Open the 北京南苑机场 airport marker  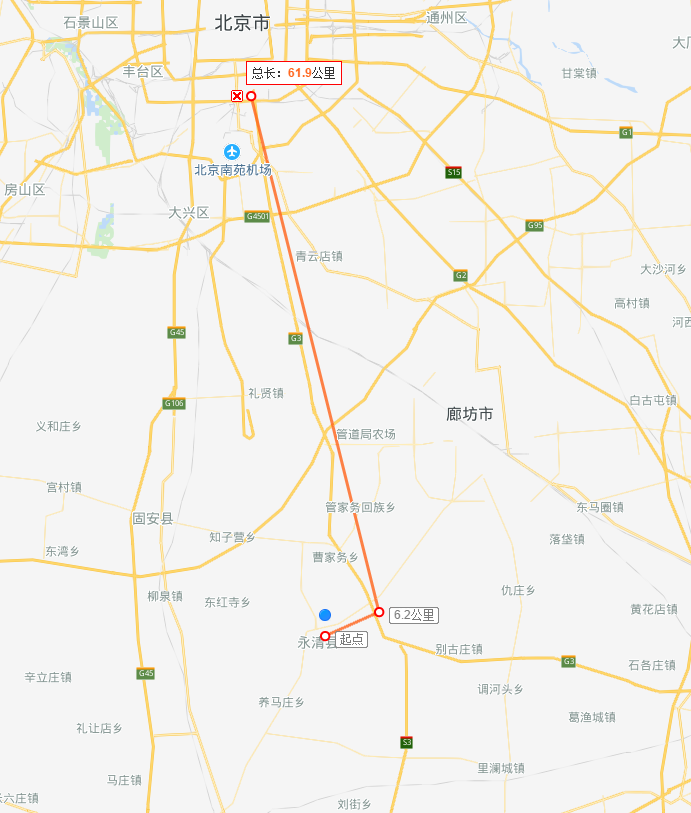tap(232, 152)
